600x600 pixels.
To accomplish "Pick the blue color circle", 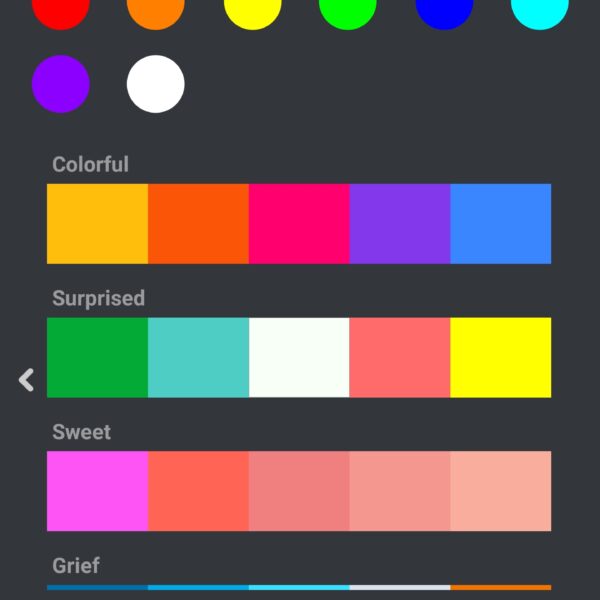I will pos(443,10).
